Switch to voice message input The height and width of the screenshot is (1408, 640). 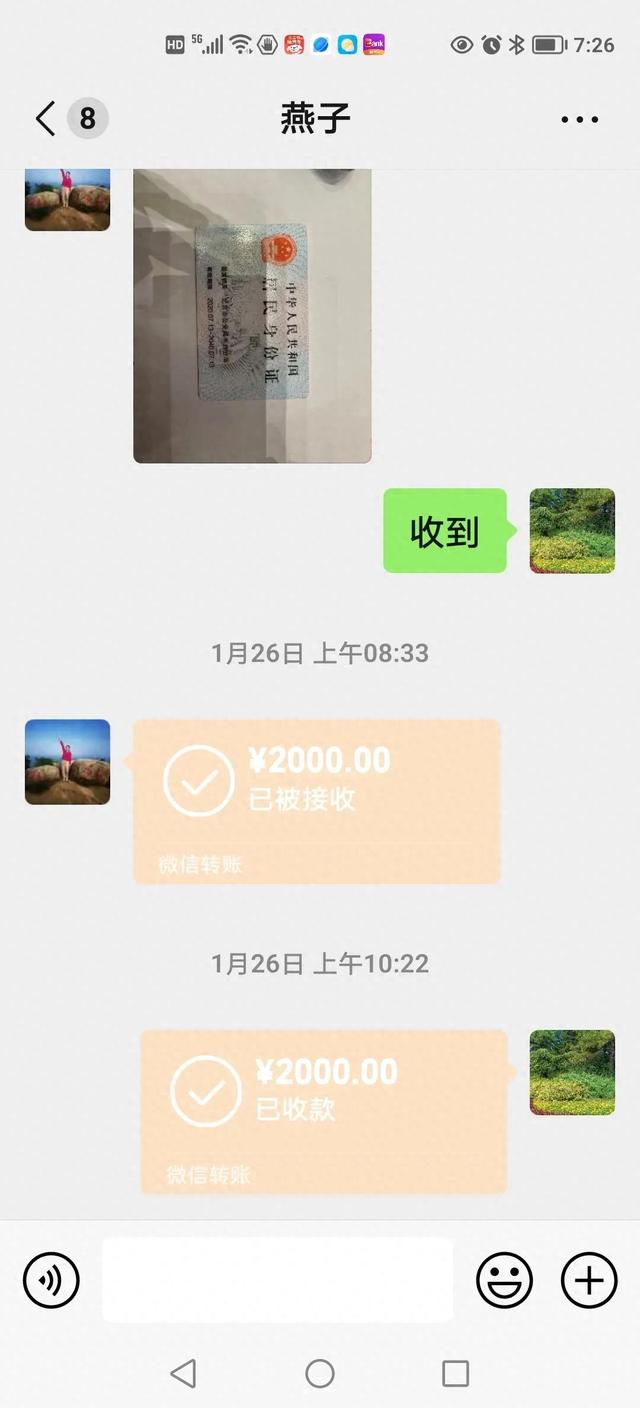tap(51, 1280)
